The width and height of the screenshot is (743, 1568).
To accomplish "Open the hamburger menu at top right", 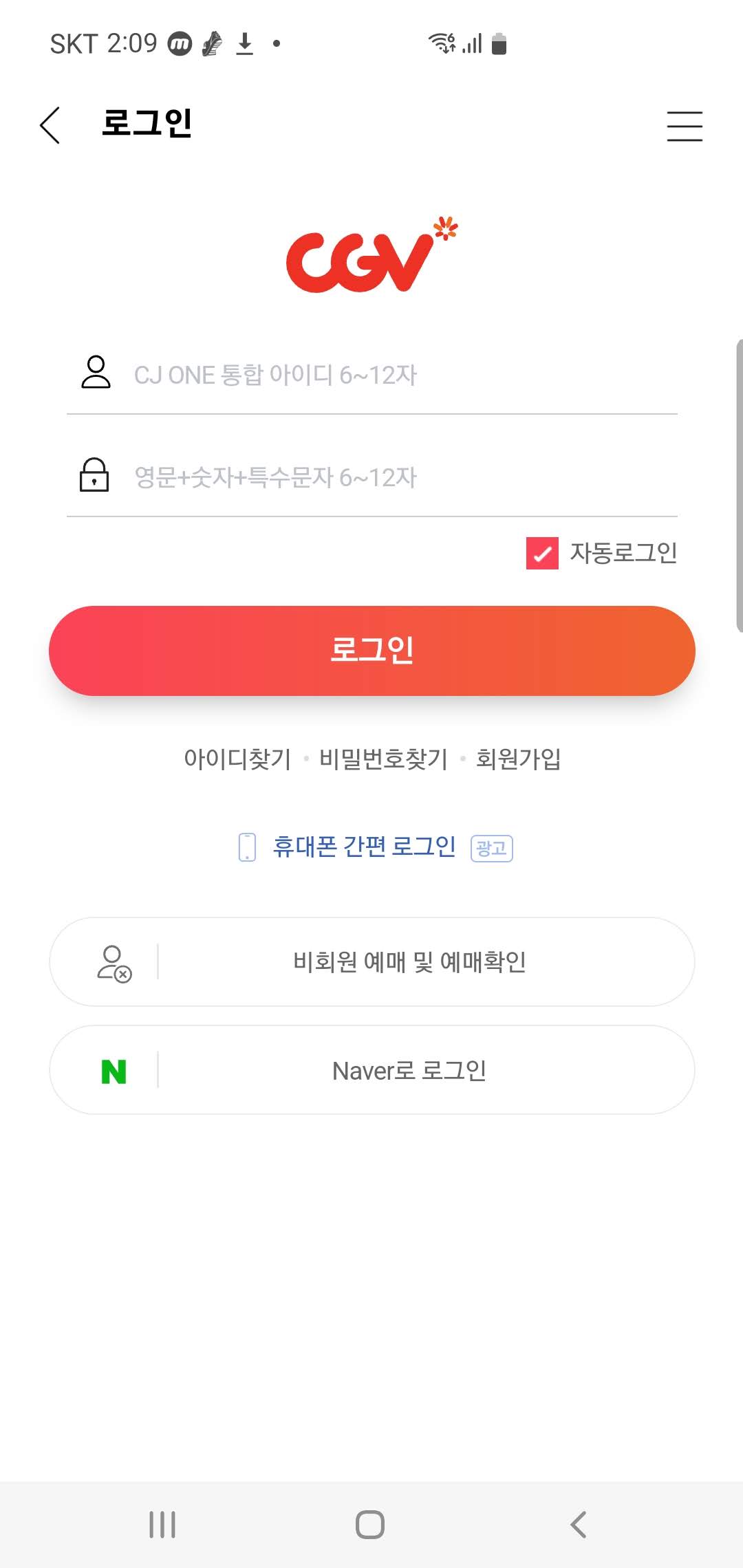I will coord(685,127).
